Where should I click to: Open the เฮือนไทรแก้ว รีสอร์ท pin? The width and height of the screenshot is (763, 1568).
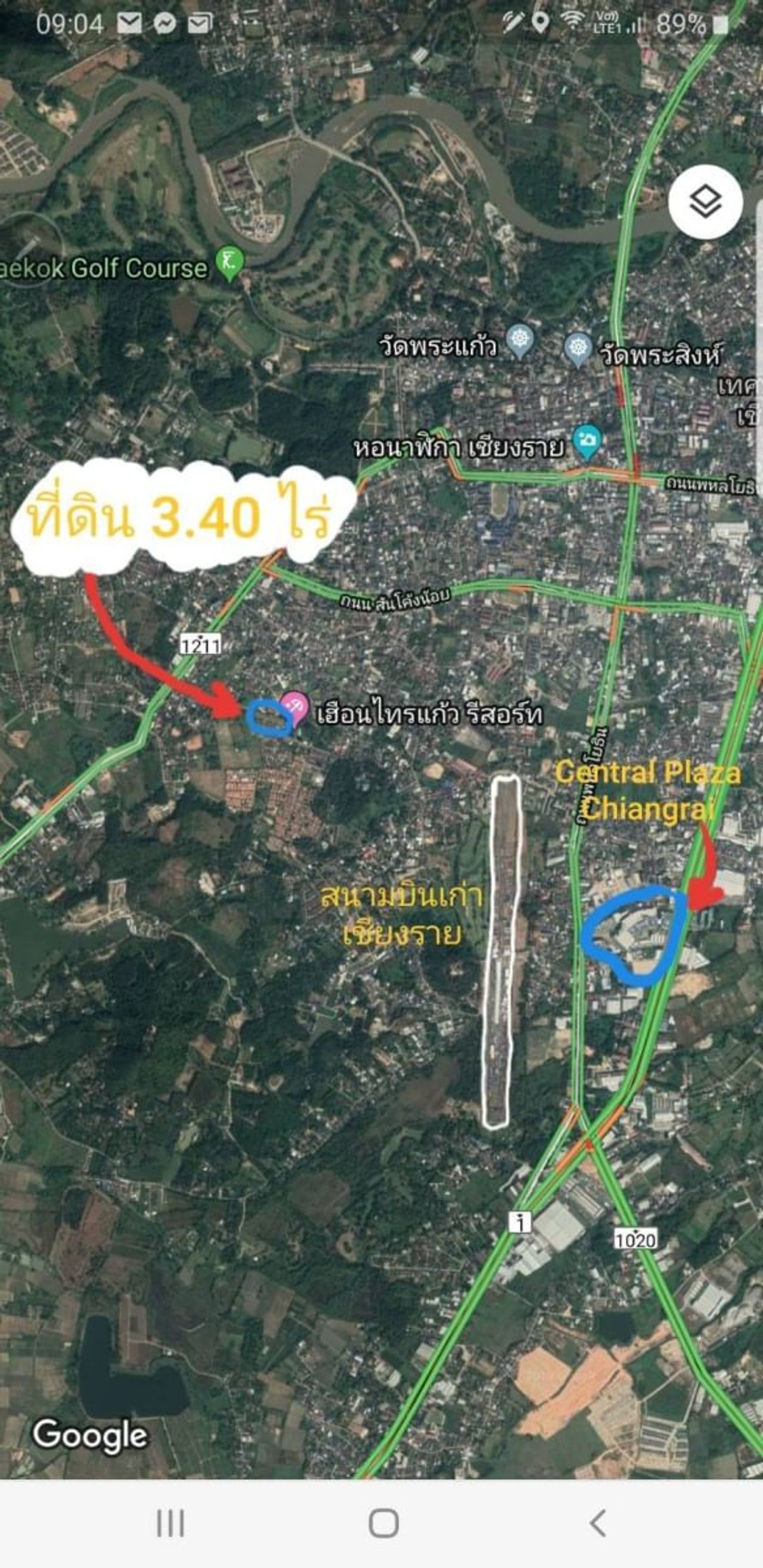click(295, 708)
